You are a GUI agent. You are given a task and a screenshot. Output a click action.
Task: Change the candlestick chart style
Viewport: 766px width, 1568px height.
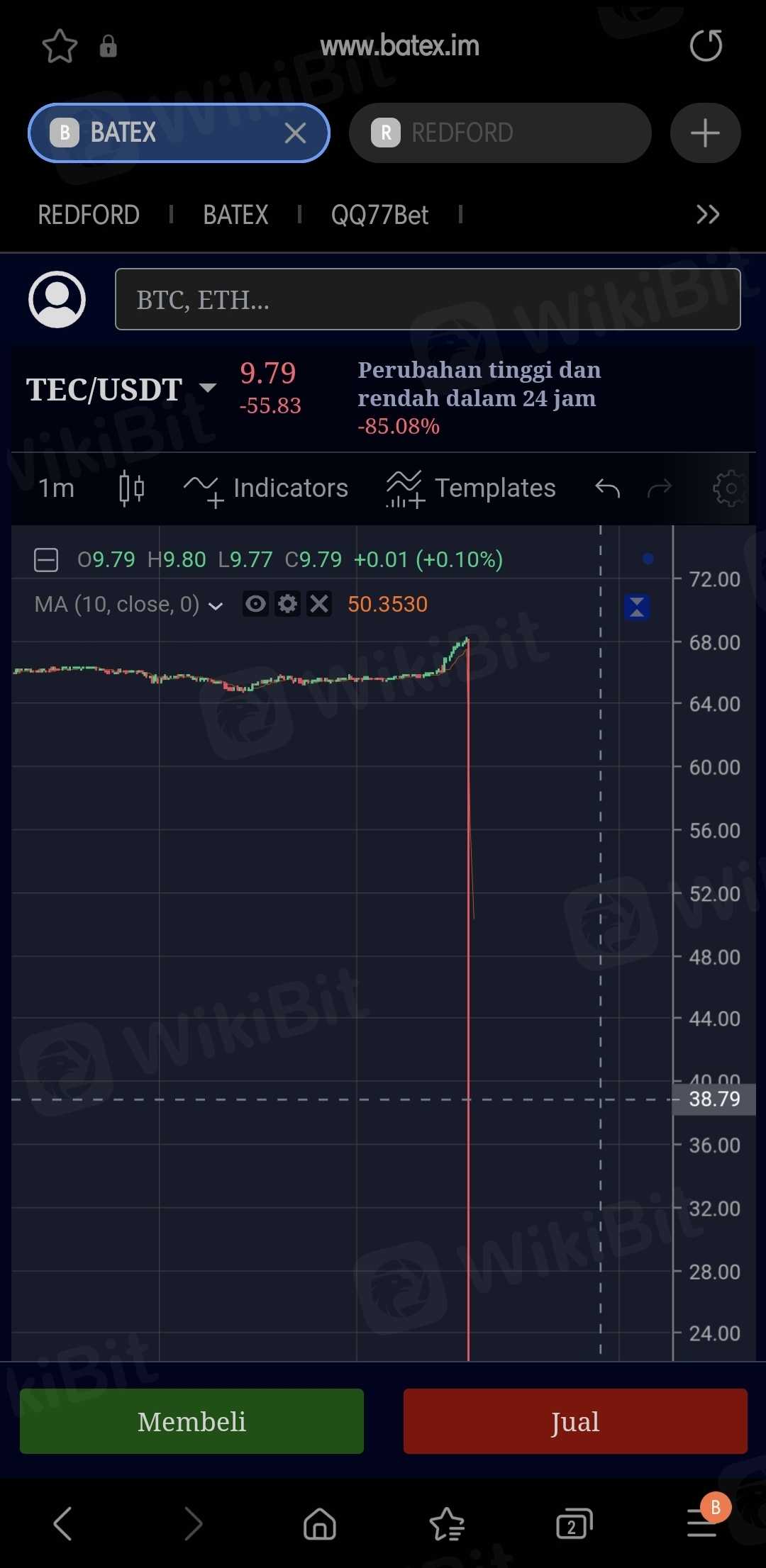coord(132,488)
